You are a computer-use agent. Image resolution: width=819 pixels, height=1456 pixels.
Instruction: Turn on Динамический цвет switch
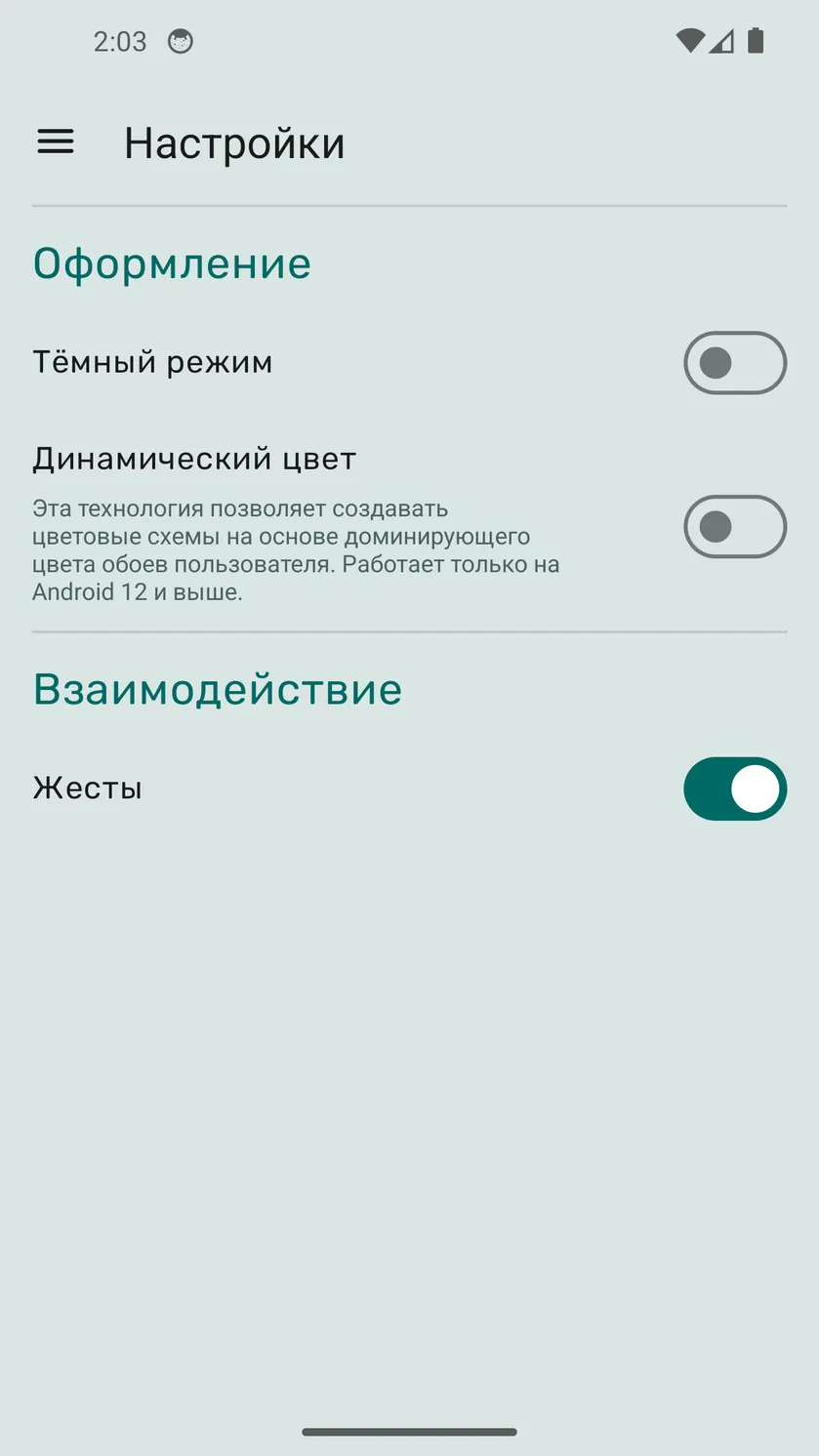click(735, 527)
